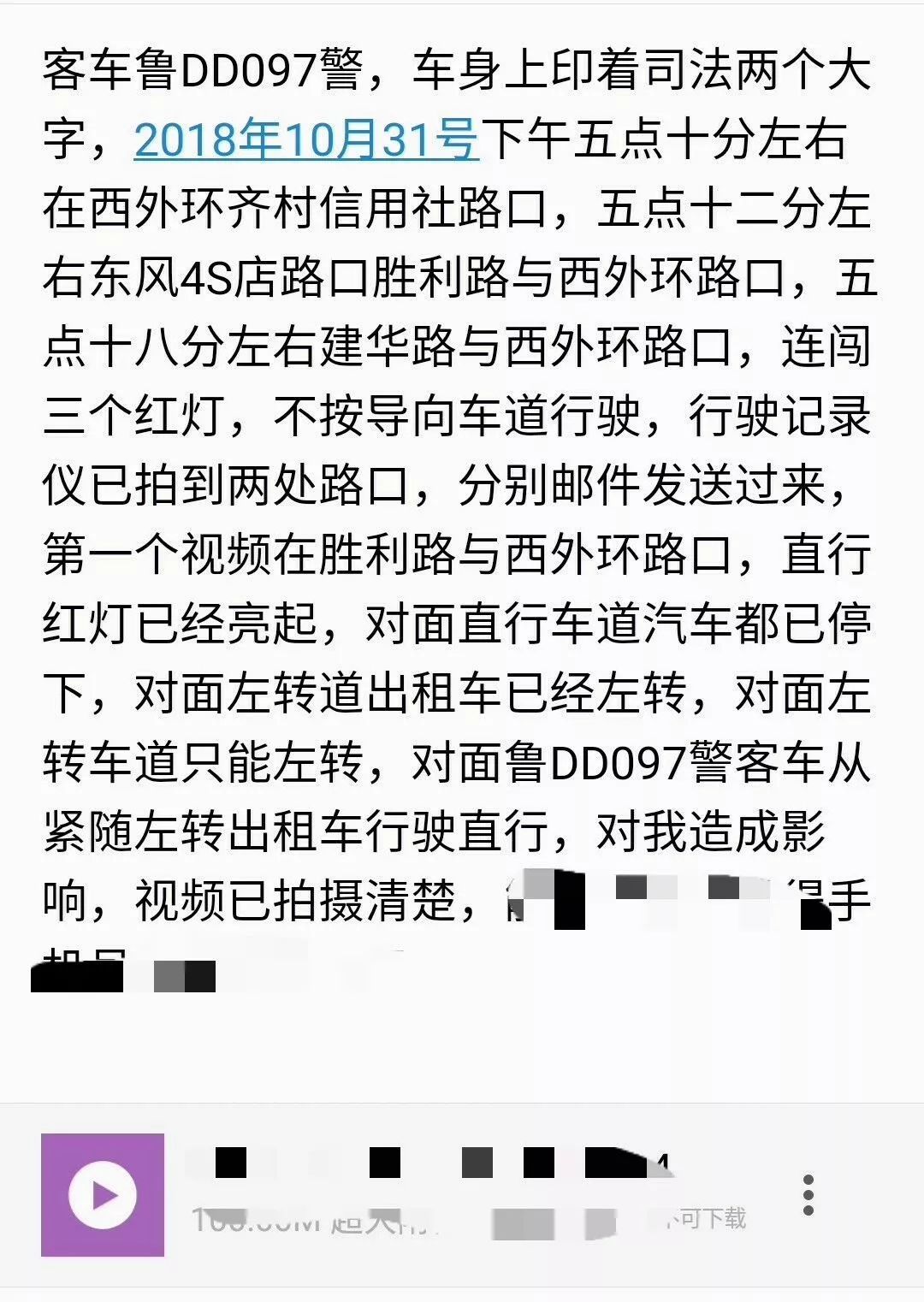Open the attachment's three-dot options menu
Image resolution: width=924 pixels, height=1302 pixels.
pyautogui.click(x=808, y=1195)
